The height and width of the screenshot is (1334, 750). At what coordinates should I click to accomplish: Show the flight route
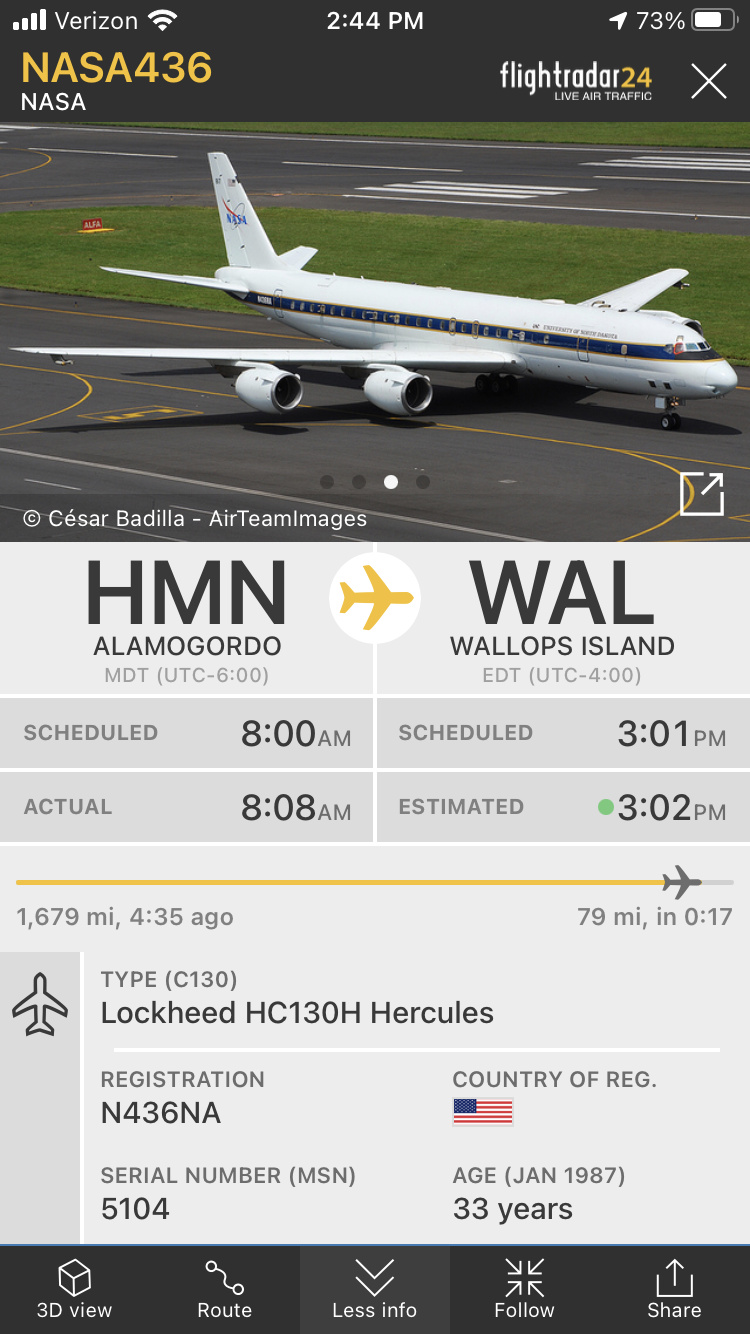click(224, 1290)
